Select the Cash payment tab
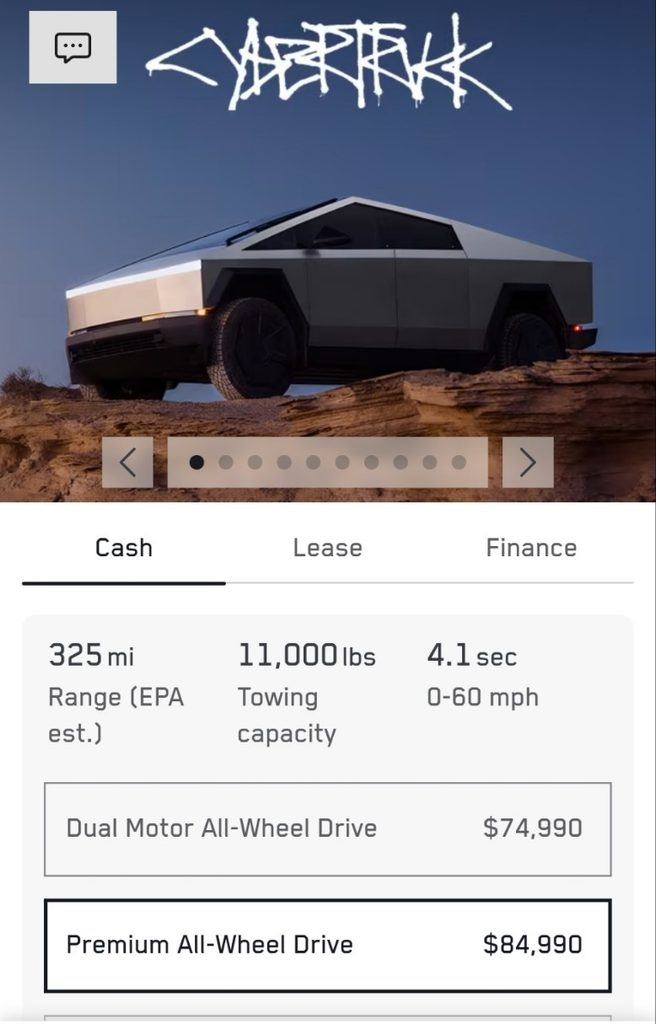 (x=123, y=548)
